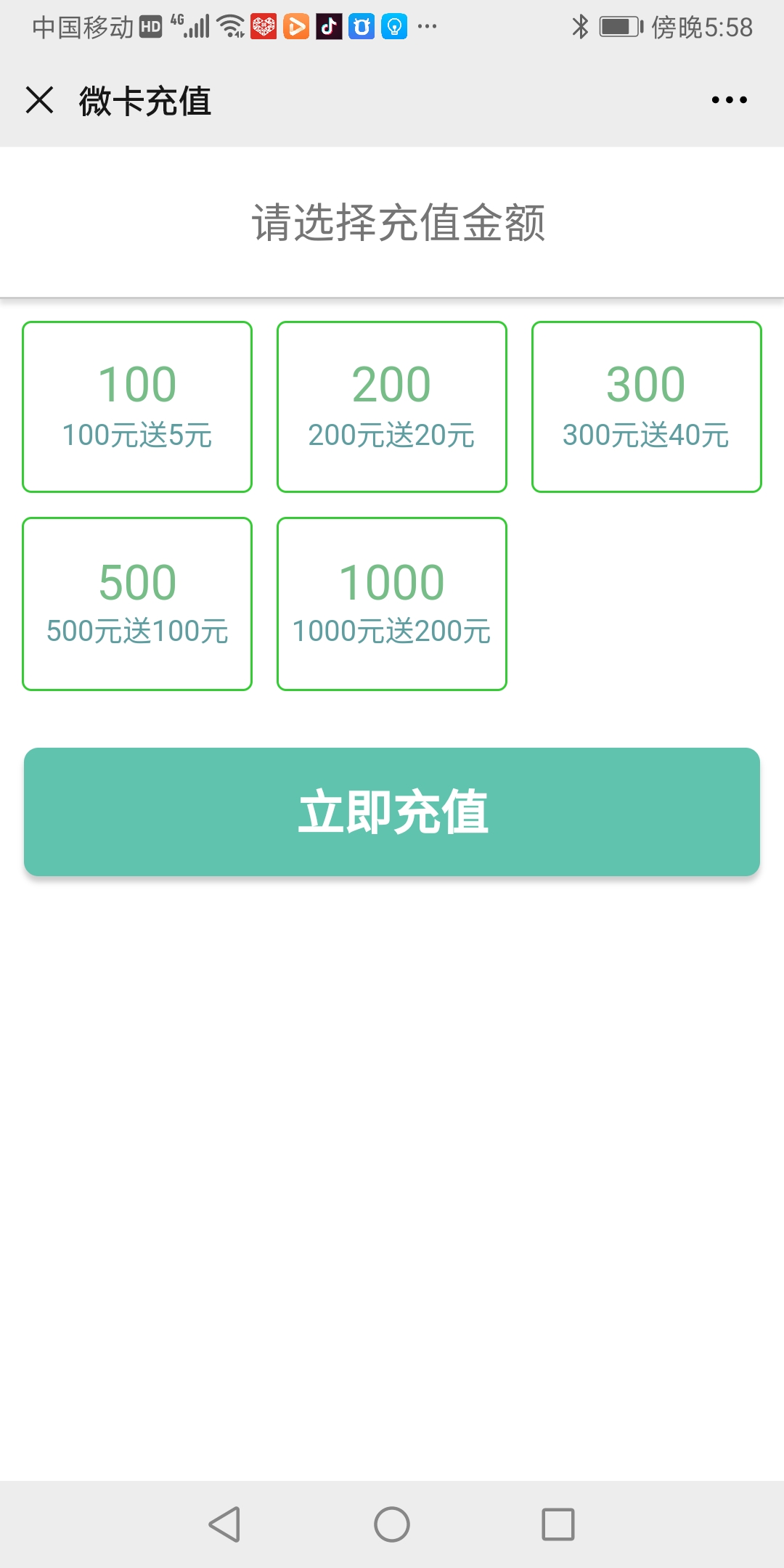Image resolution: width=784 pixels, height=1568 pixels.
Task: Go back with the system back button
Action: tap(224, 1524)
